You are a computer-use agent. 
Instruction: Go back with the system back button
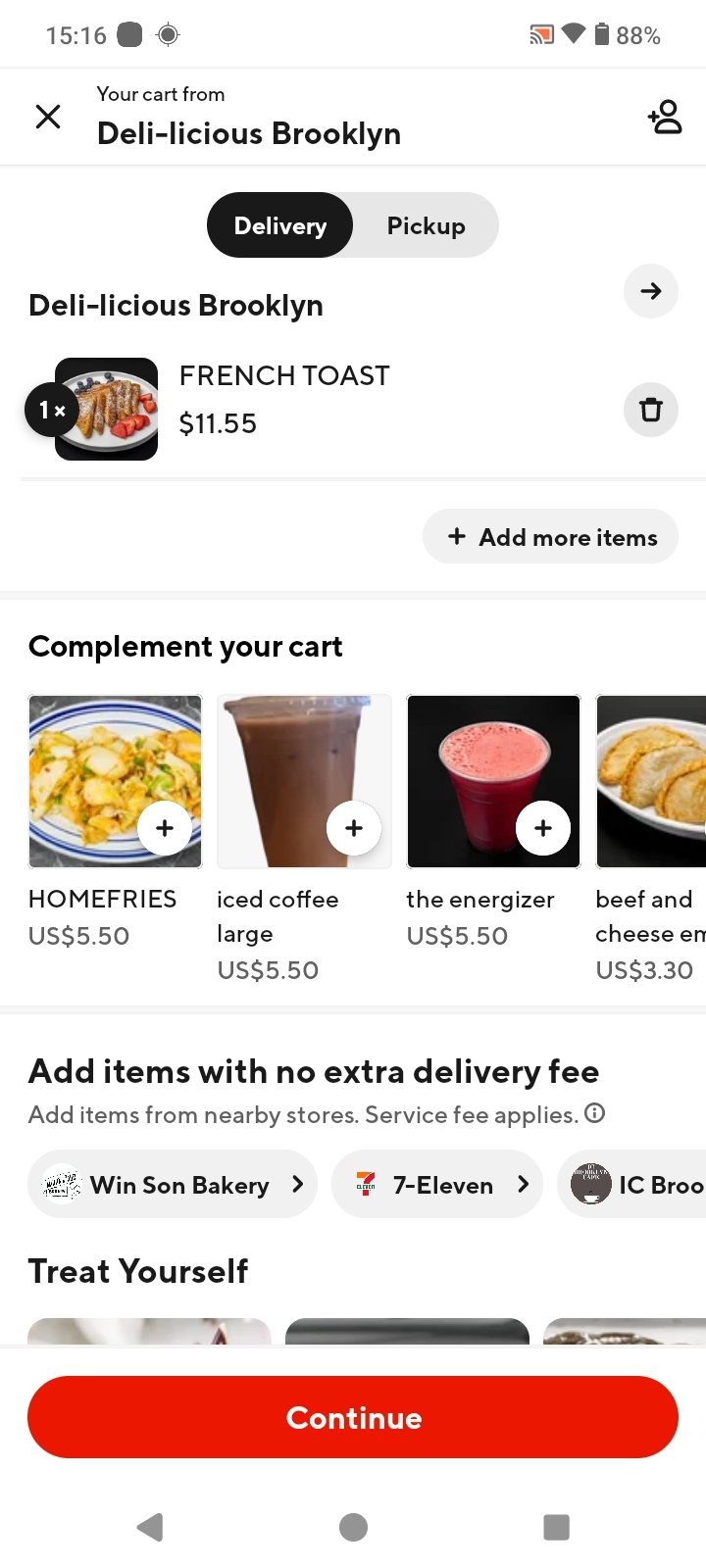149,1527
